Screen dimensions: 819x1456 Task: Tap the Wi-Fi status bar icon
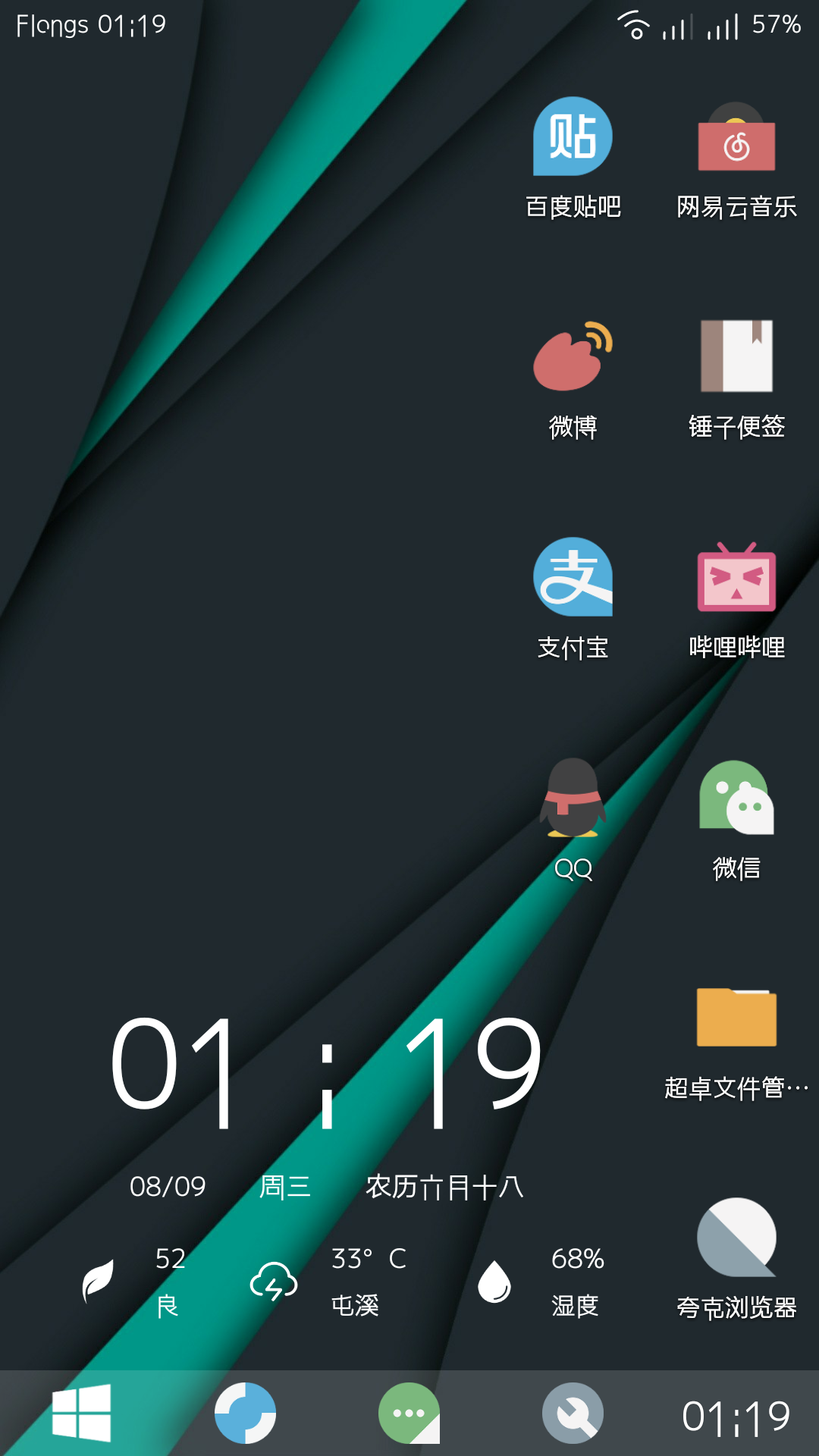[x=633, y=25]
